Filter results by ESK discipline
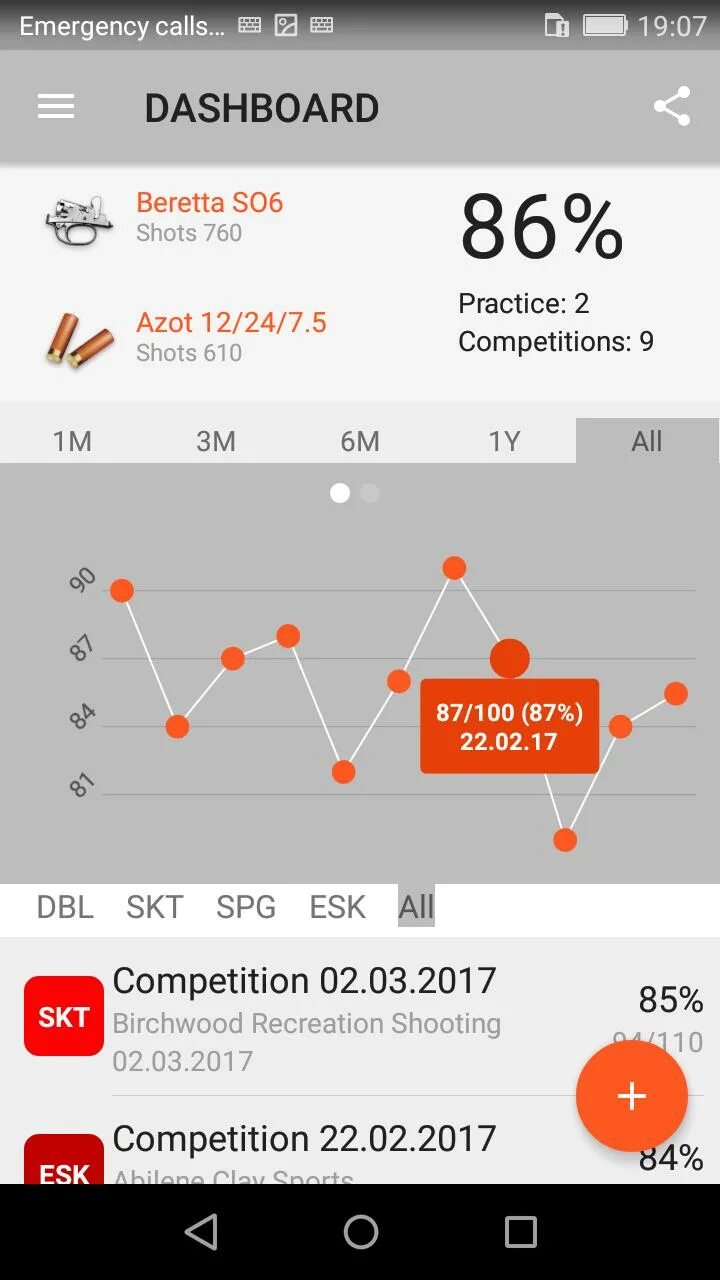Viewport: 720px width, 1280px height. (x=338, y=907)
